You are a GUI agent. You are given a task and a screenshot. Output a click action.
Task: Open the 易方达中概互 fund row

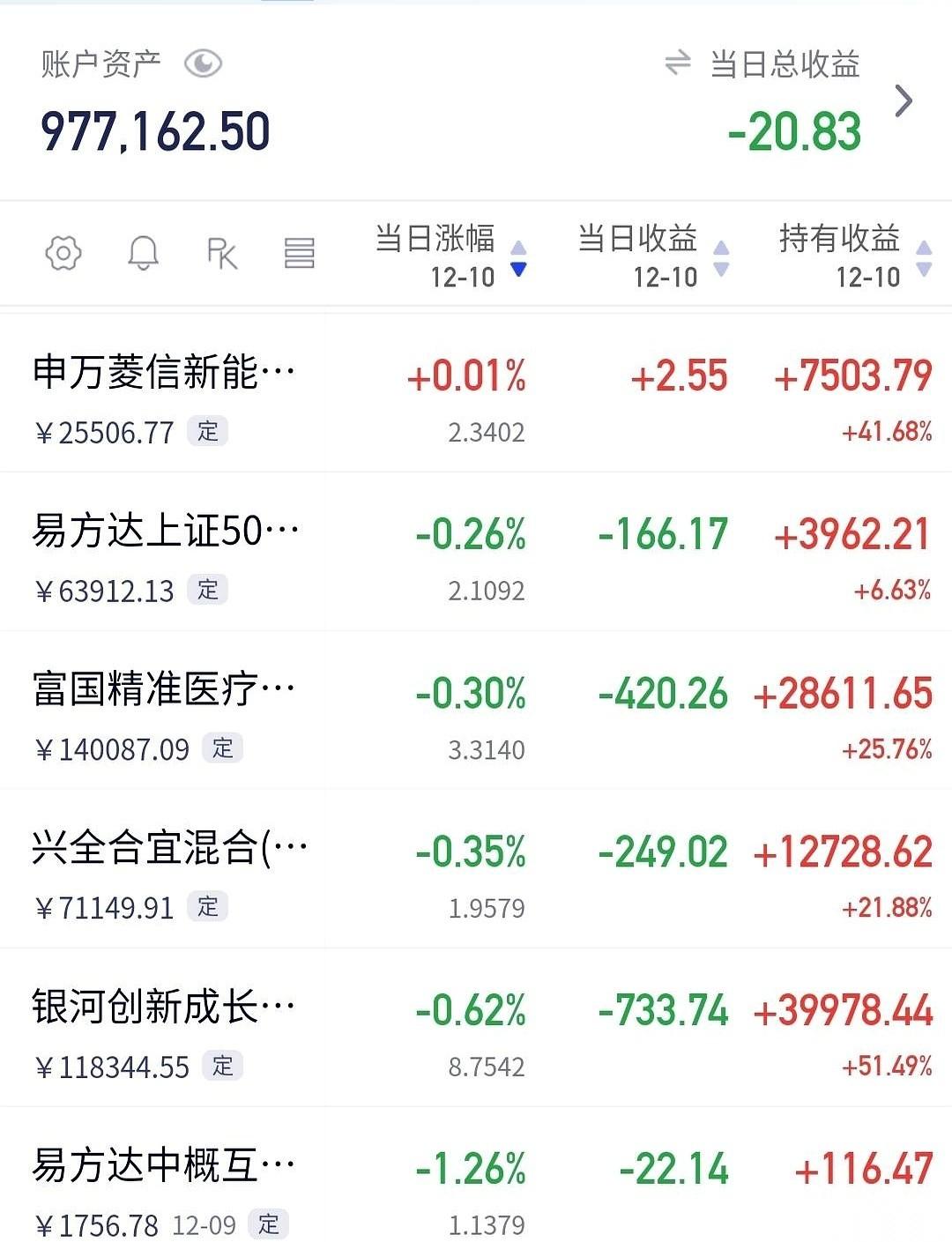pos(476,1175)
